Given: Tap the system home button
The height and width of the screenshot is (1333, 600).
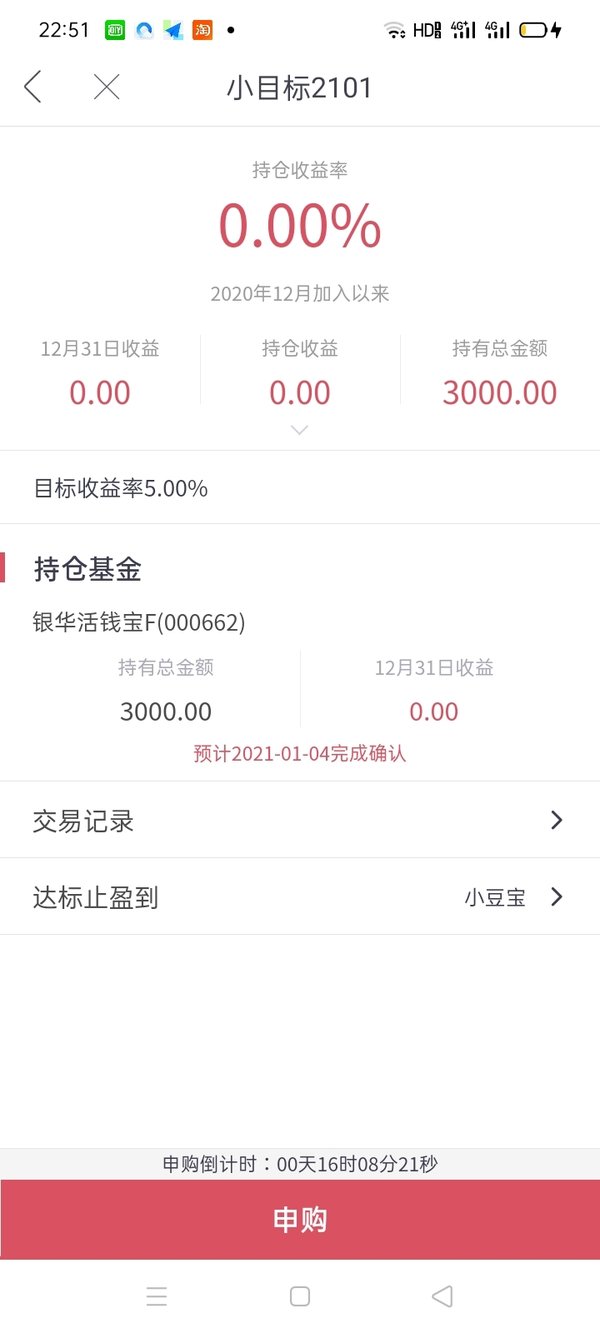Looking at the screenshot, I should pos(299,1296).
